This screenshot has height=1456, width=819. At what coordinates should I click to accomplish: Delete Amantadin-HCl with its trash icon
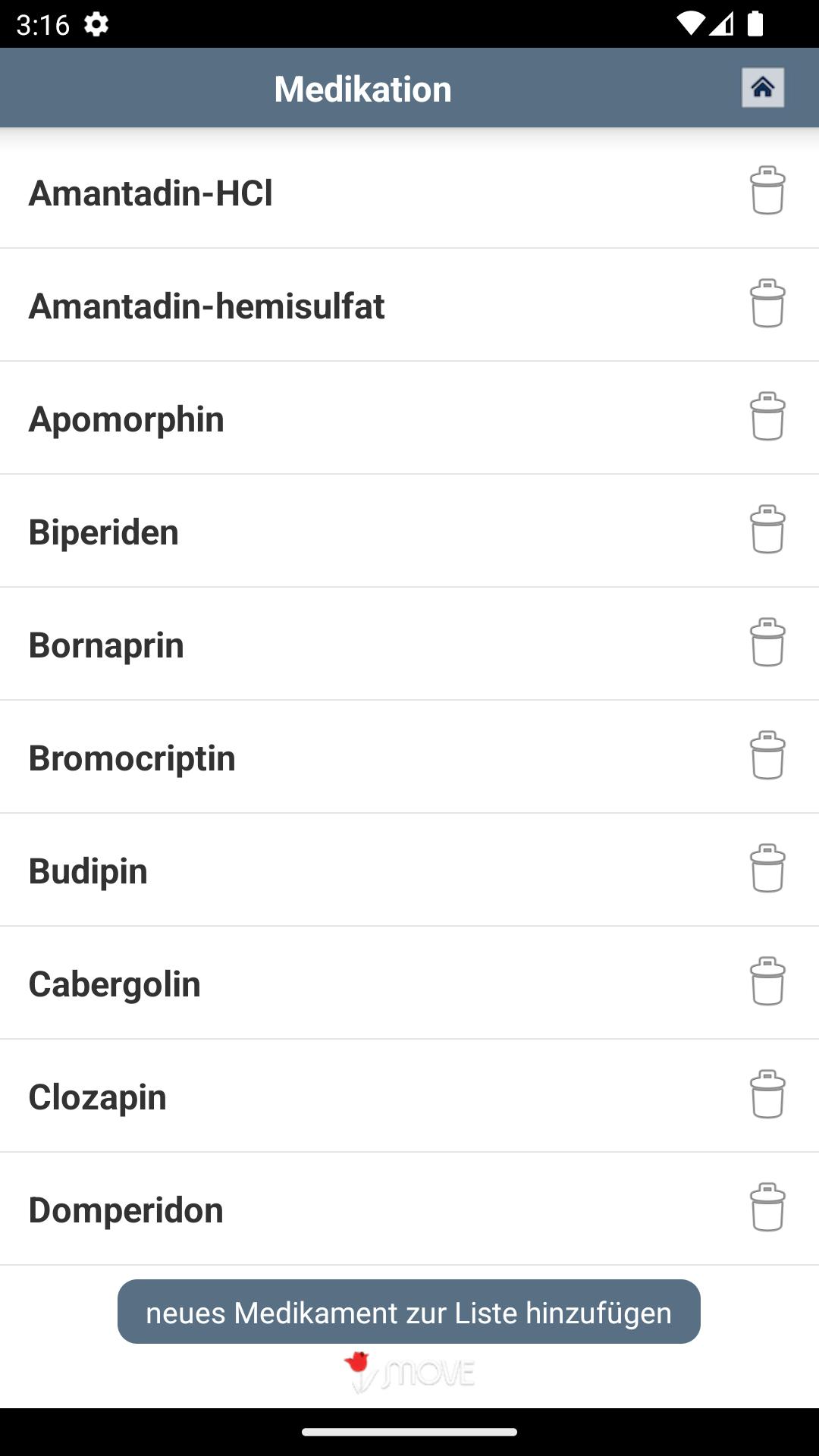coord(767,190)
